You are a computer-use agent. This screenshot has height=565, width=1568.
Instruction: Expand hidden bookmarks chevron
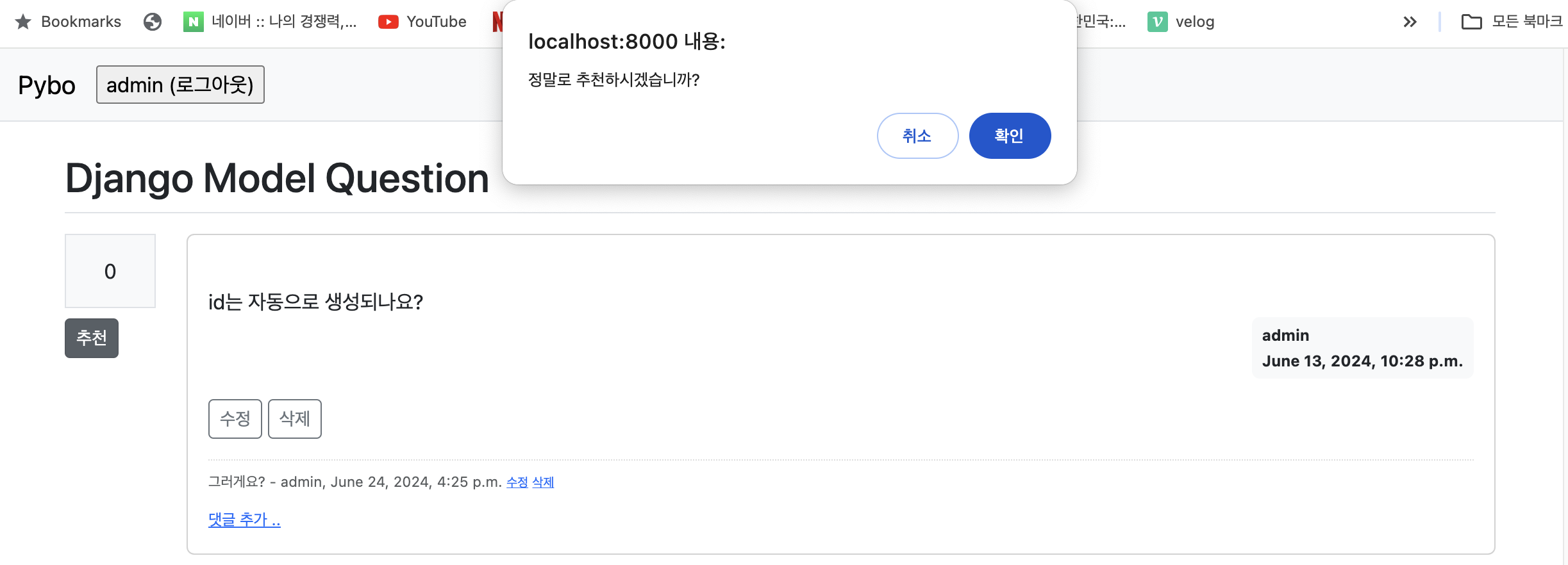pos(1409,22)
